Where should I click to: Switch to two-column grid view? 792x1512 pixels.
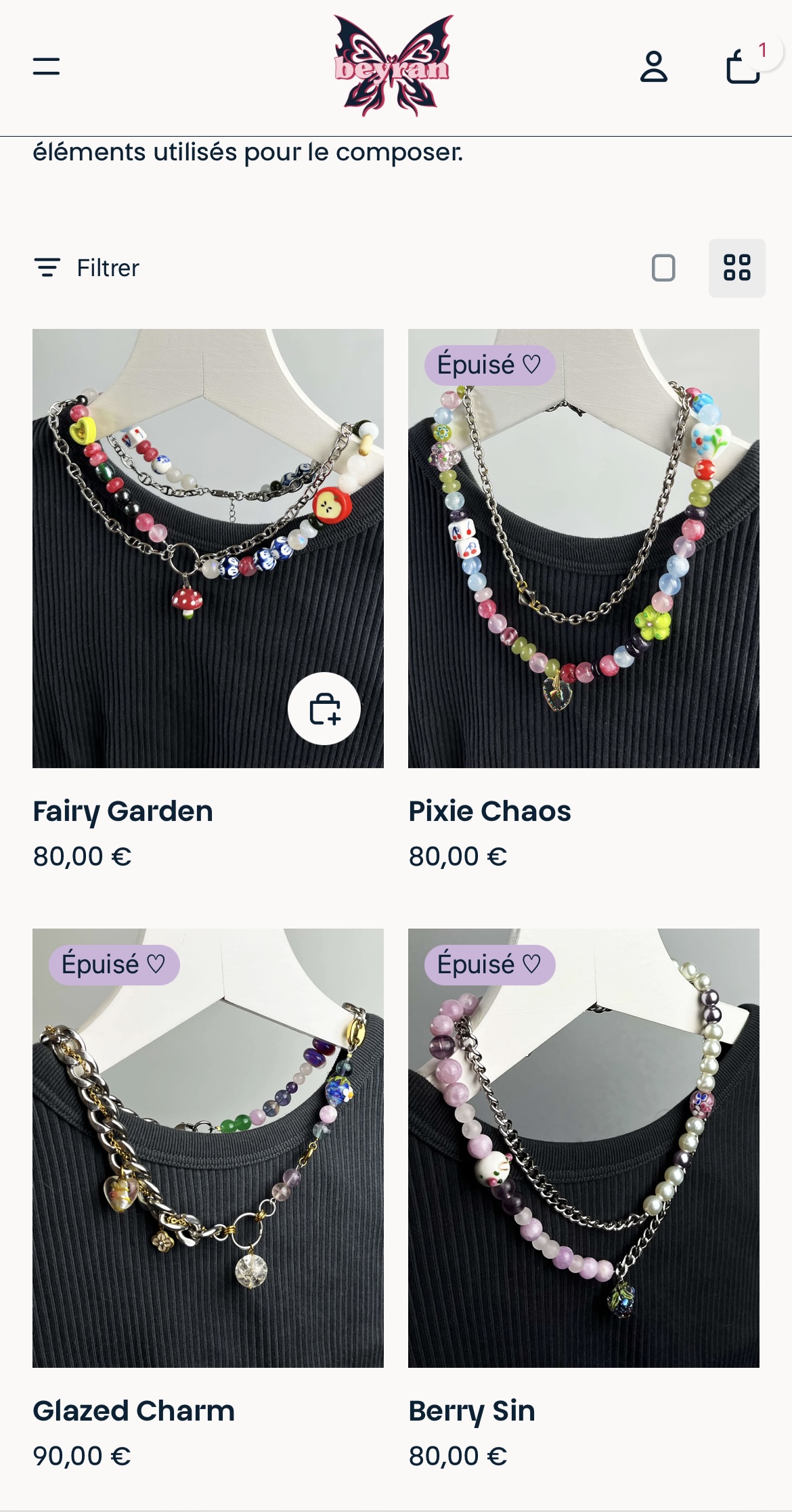click(736, 268)
